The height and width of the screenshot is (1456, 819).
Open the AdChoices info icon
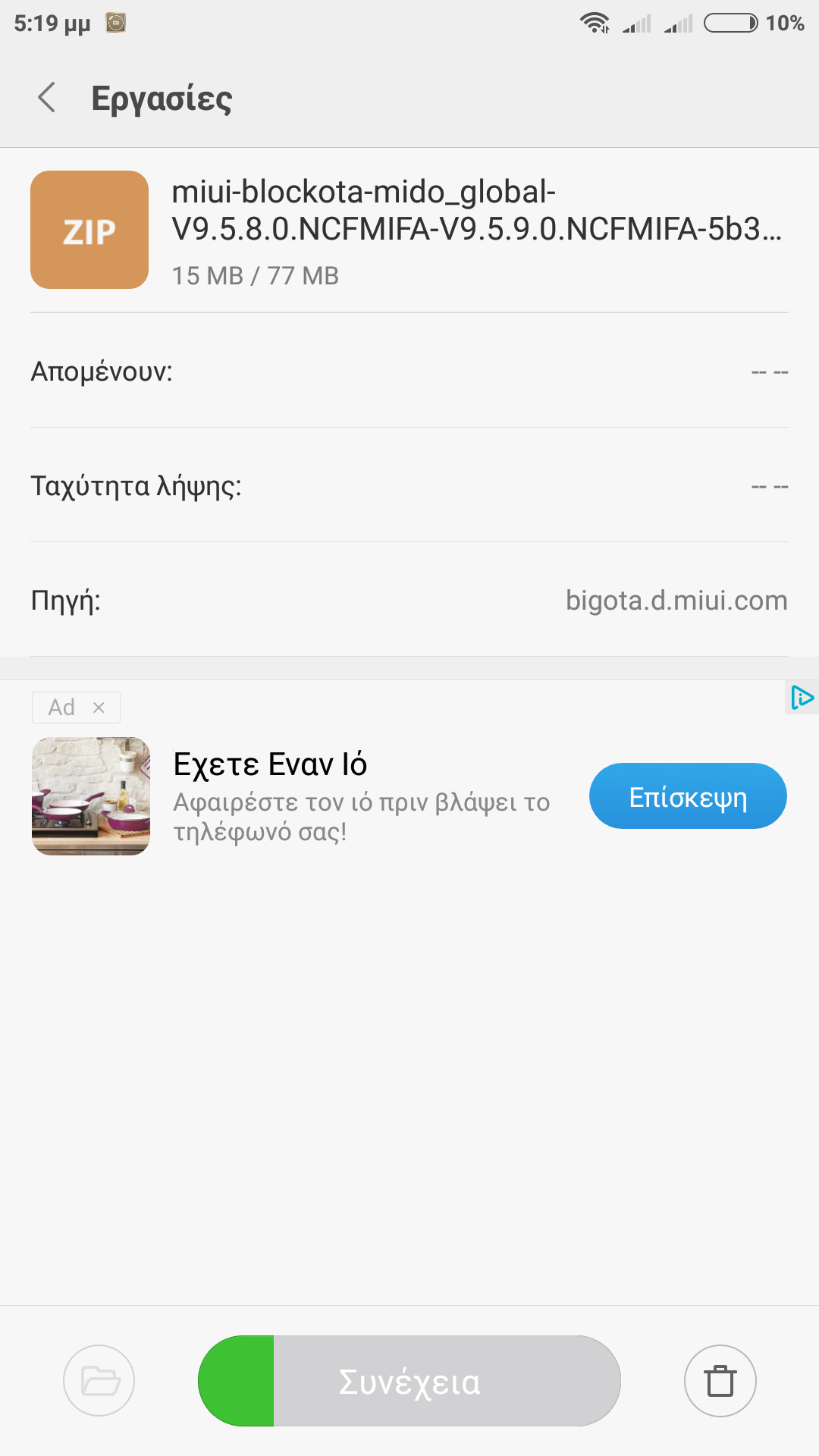point(802,697)
